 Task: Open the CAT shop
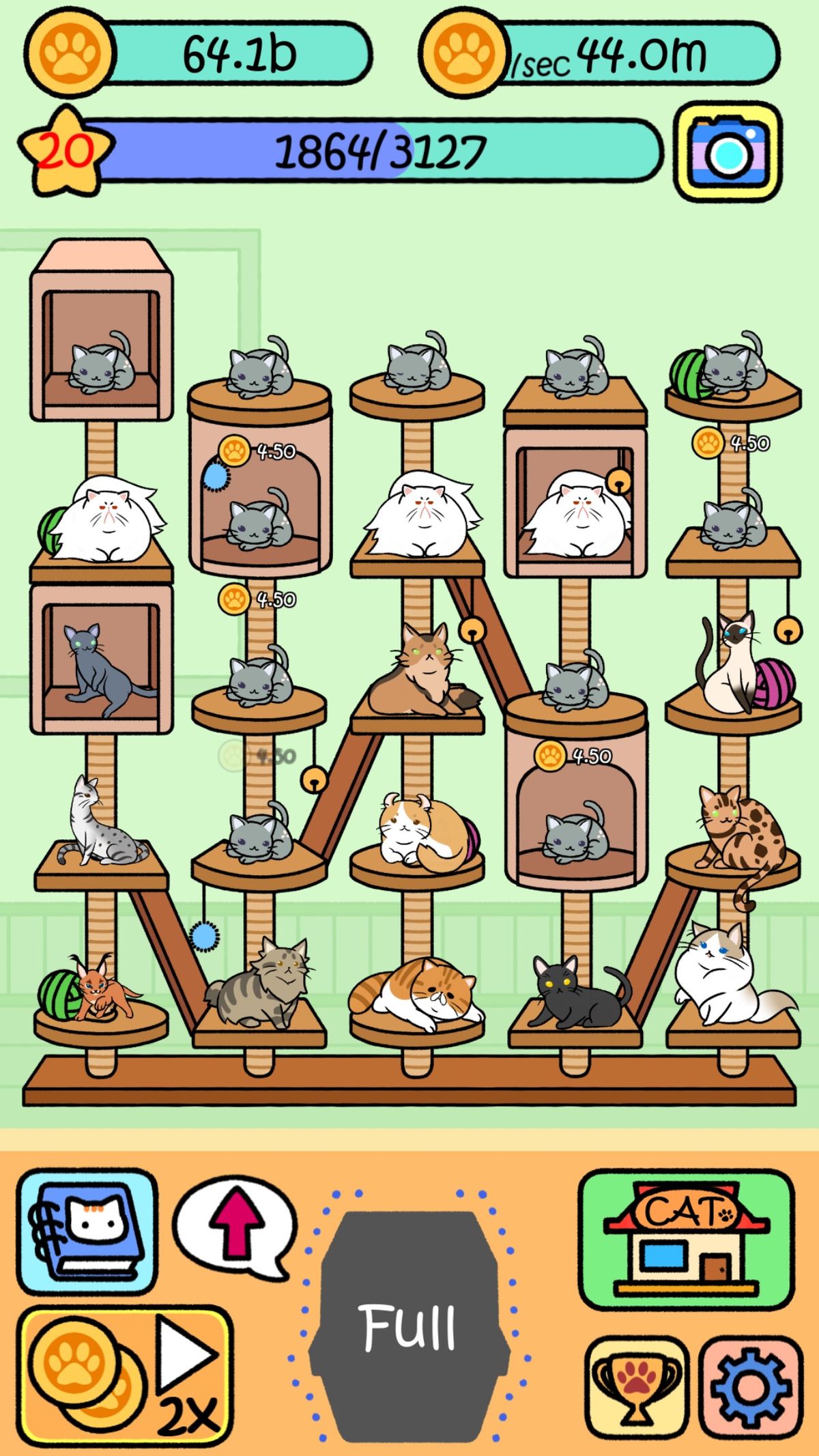(686, 1239)
